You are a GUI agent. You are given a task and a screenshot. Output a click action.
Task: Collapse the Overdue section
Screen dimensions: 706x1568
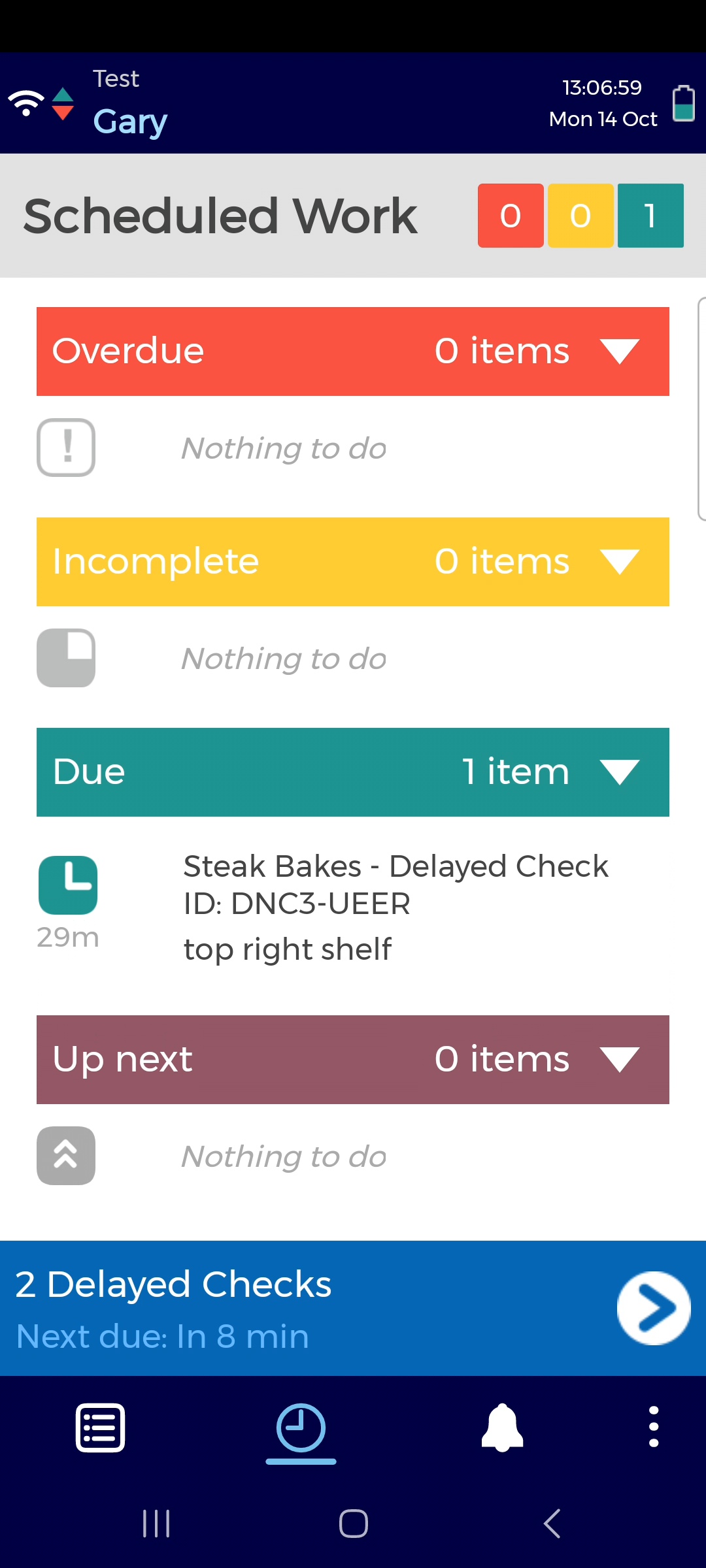[x=618, y=351]
